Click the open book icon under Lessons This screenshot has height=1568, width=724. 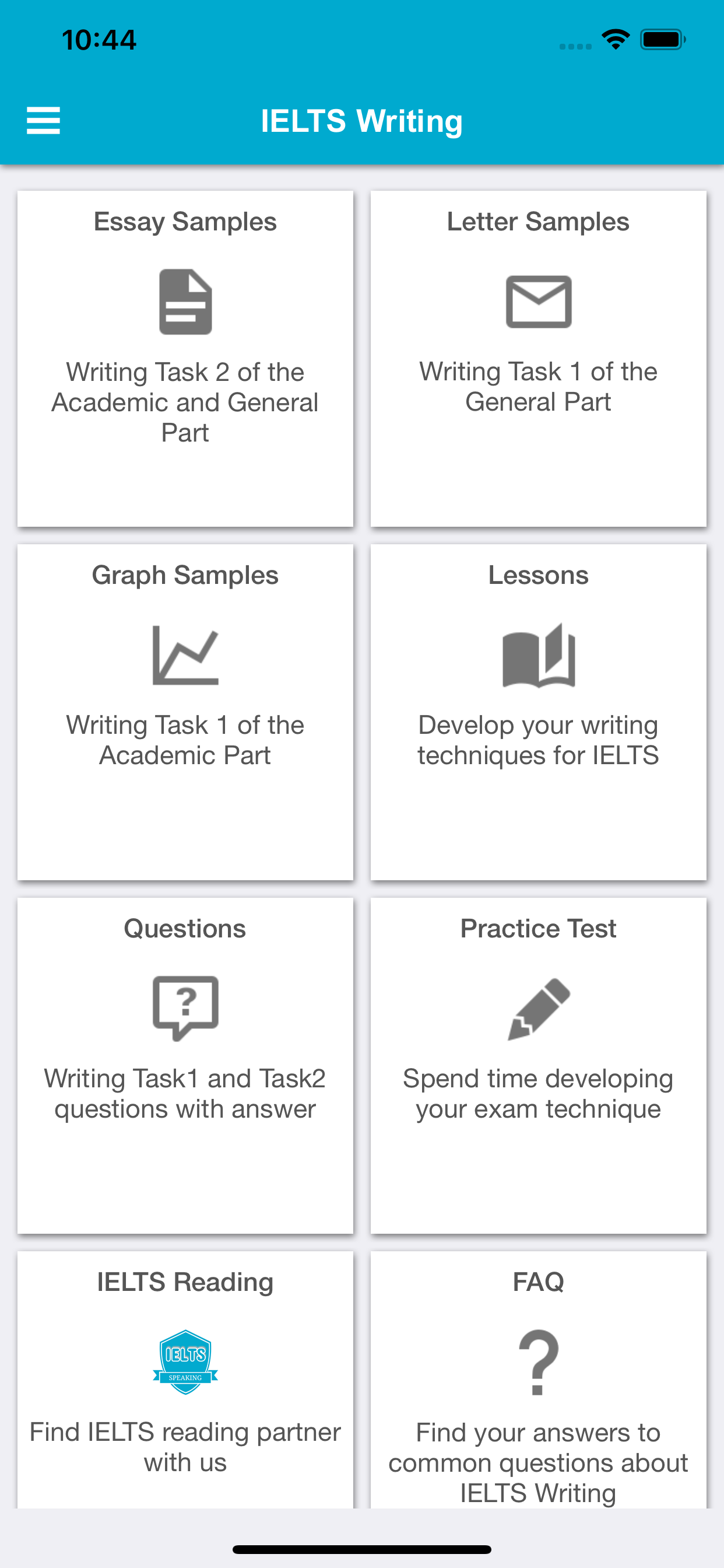click(x=538, y=656)
